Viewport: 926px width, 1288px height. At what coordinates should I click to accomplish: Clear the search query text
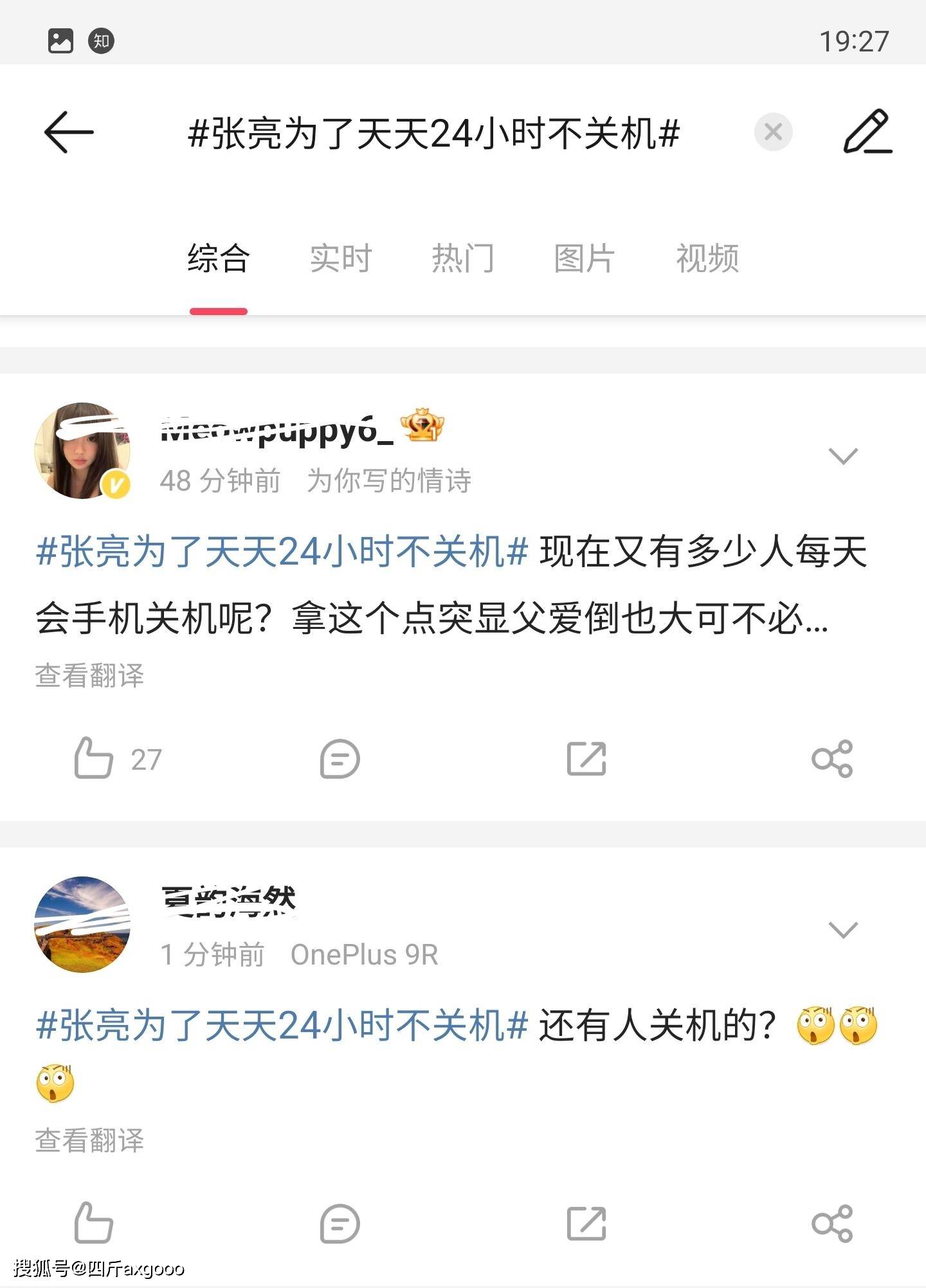(773, 132)
